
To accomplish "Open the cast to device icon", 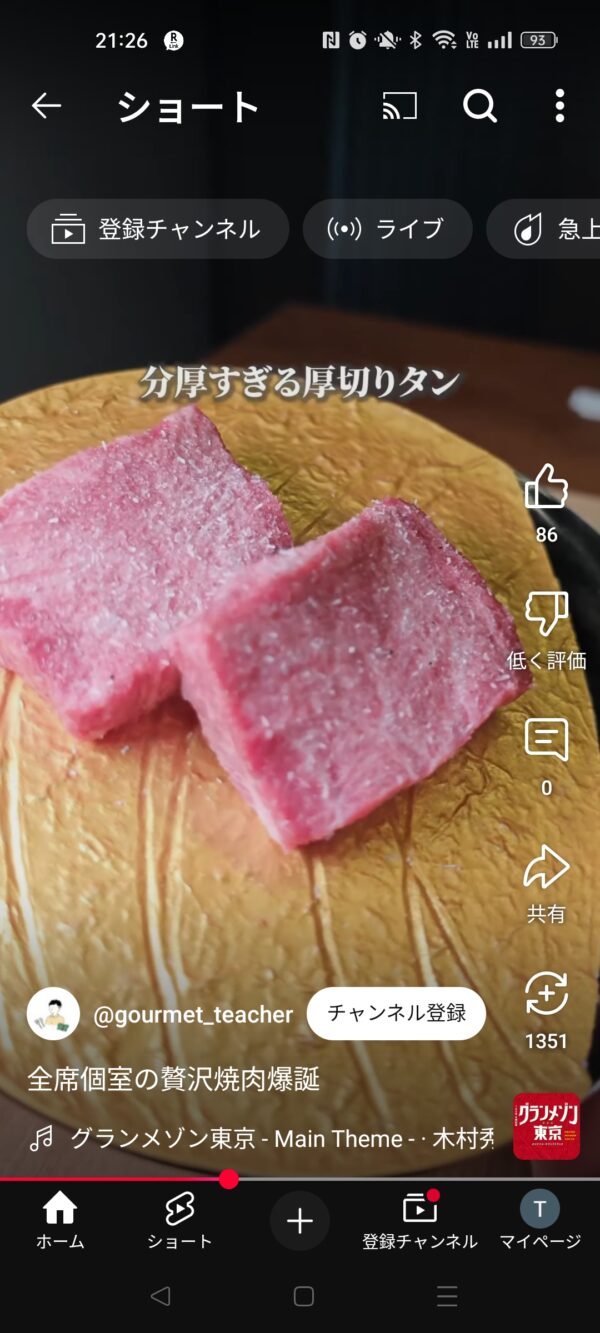I will [399, 106].
